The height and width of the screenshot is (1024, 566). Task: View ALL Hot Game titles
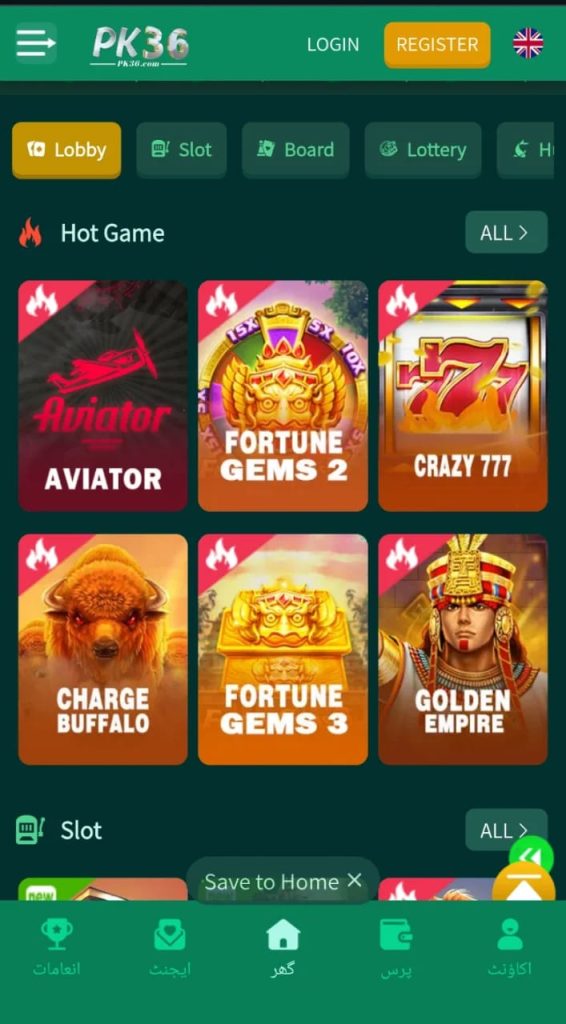pyautogui.click(x=506, y=232)
